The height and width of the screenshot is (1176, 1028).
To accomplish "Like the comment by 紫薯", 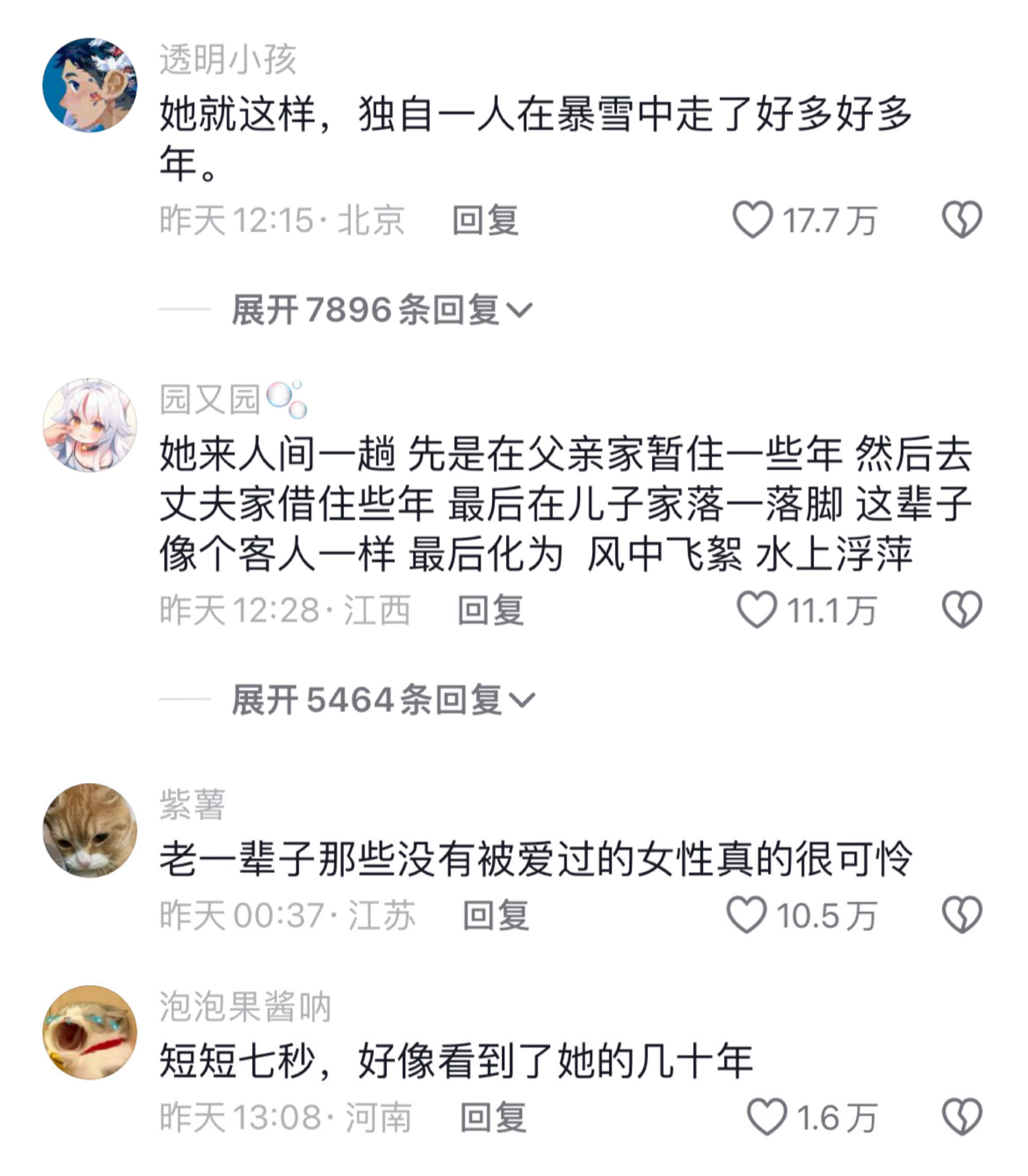I will [x=746, y=915].
